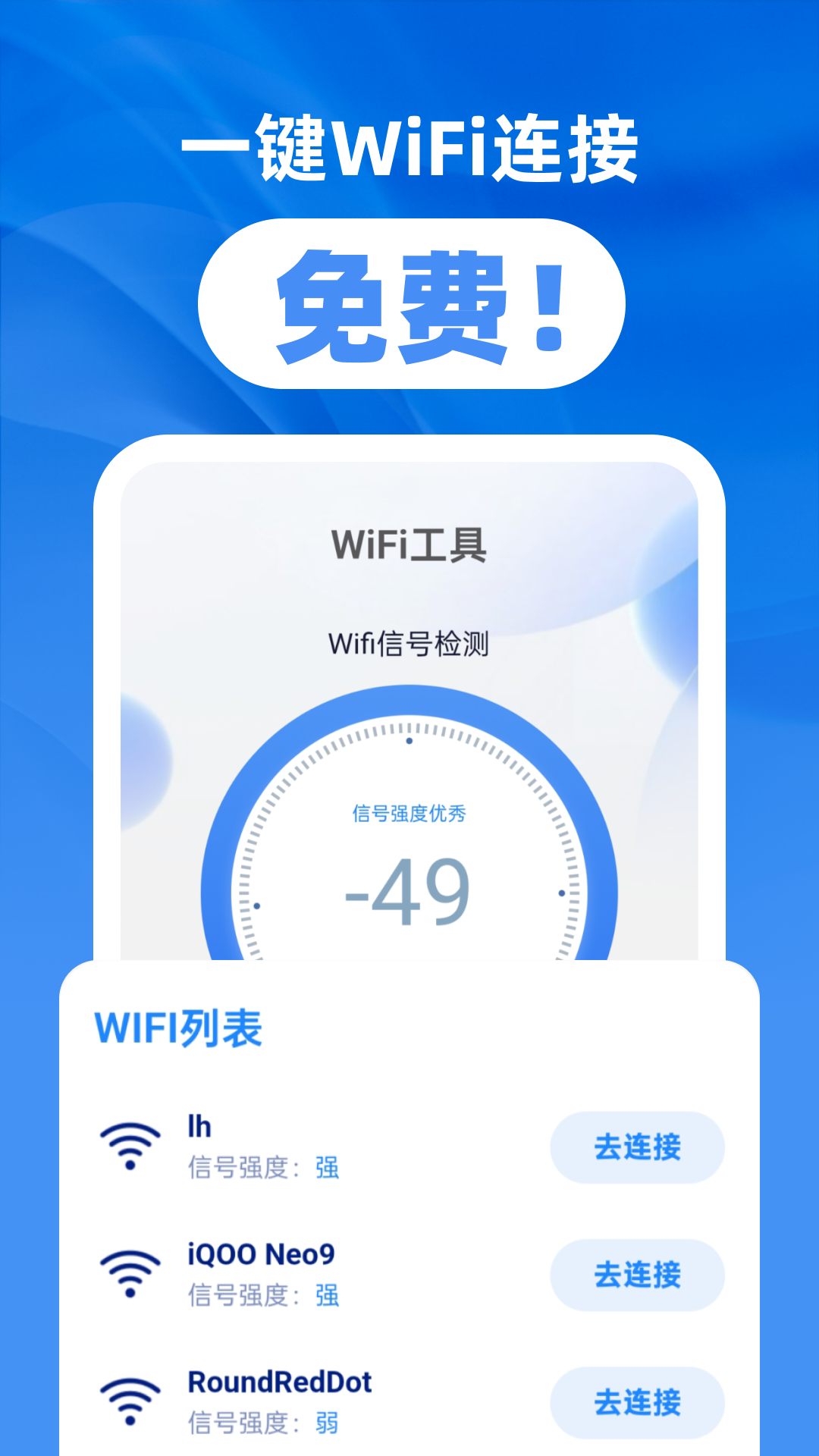Tap the WiFi工具 title bar

(x=409, y=544)
